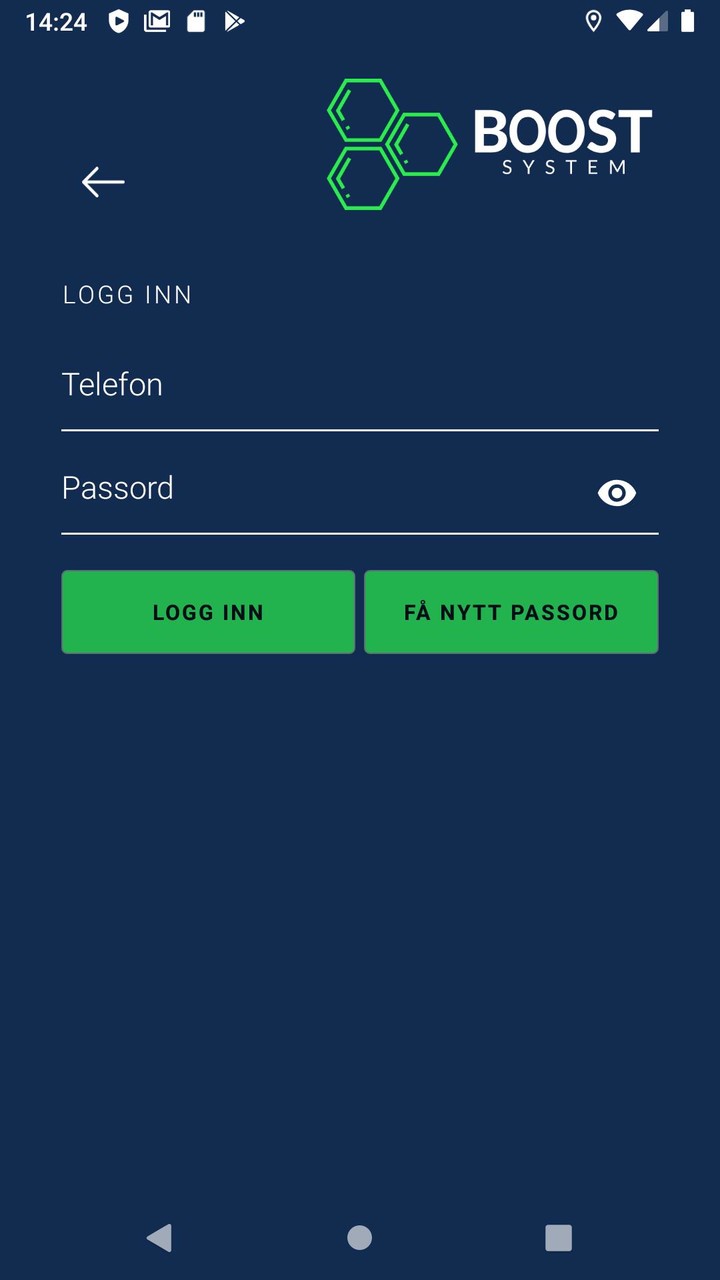Tap the back arrow to return
This screenshot has width=720, height=1280.
coord(101,181)
